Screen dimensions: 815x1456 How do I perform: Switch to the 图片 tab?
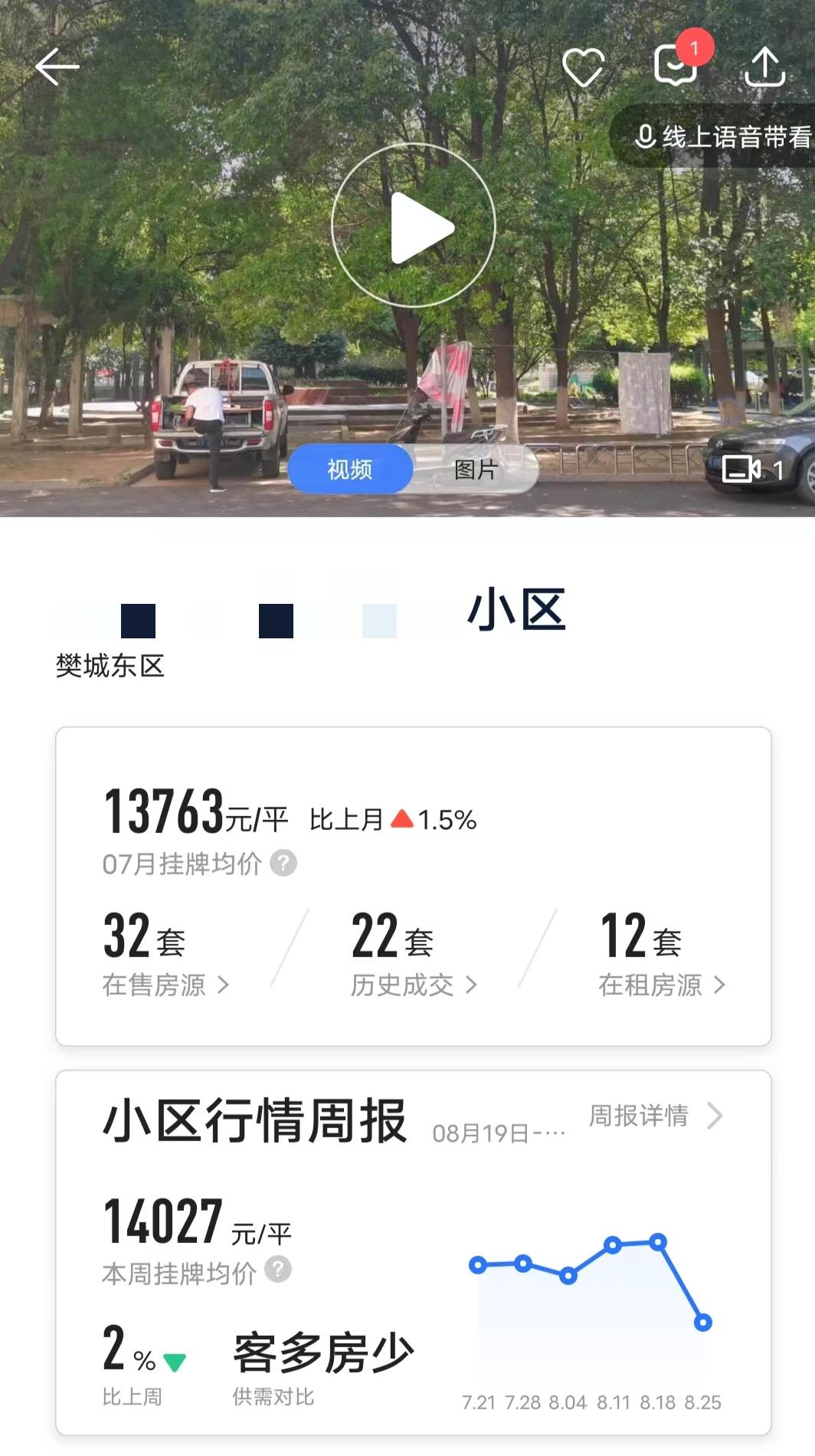[x=476, y=468]
